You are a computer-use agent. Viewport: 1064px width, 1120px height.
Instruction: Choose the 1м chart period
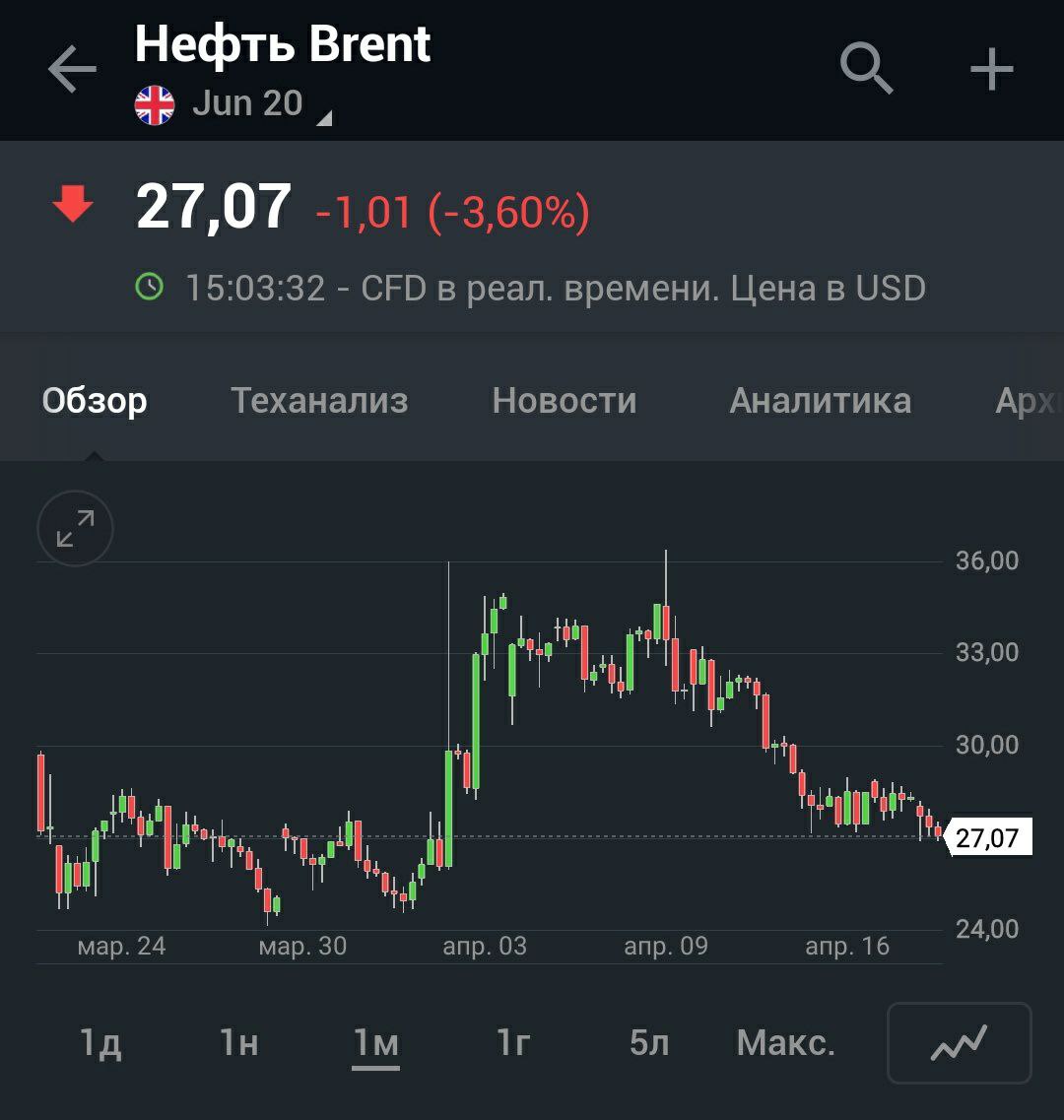376,1042
